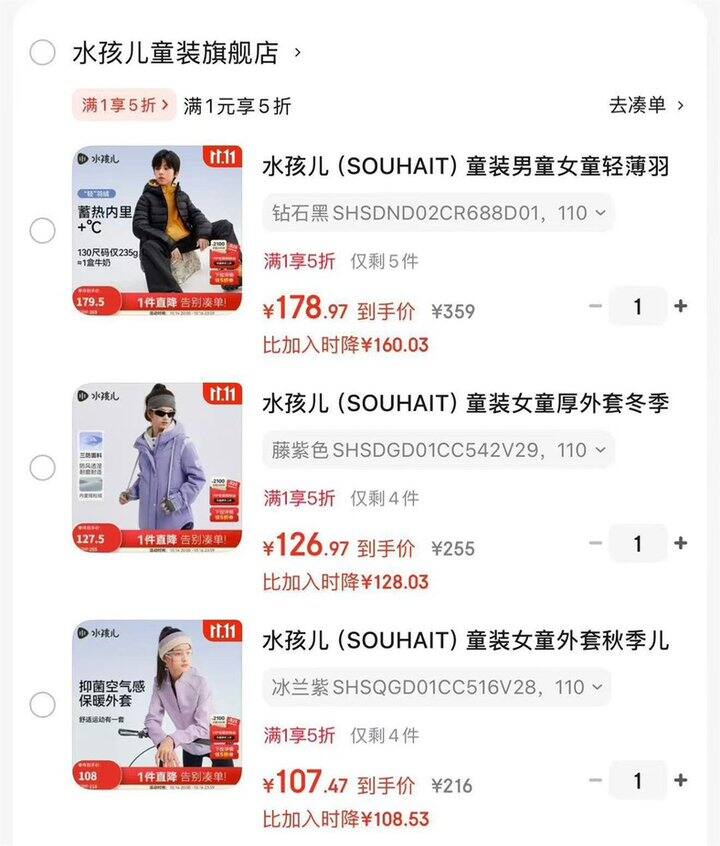Open the 冰兰紫 autumn jacket product image
Image resolution: width=720 pixels, height=846 pixels.
click(157, 705)
